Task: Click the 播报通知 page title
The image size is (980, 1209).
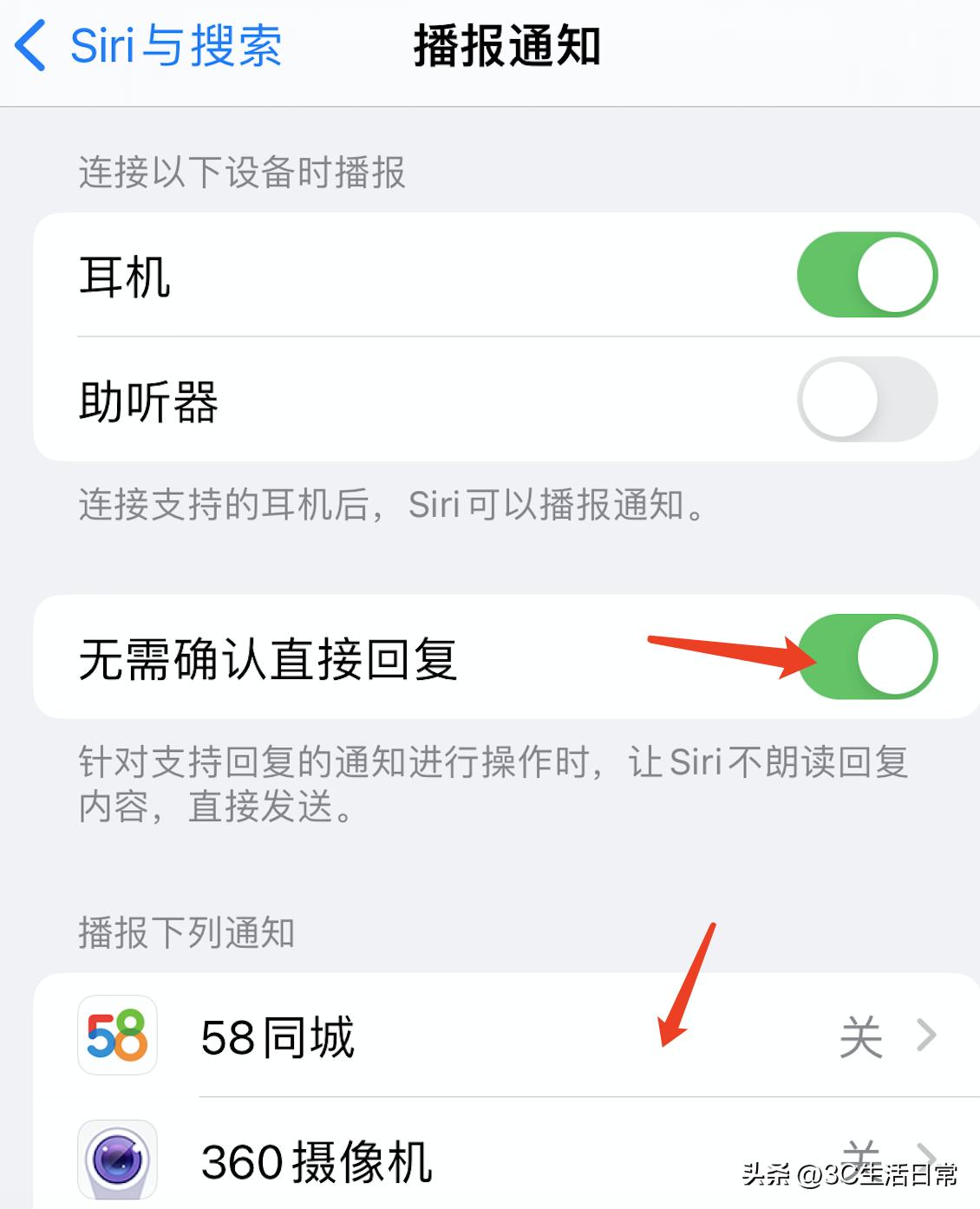Action: (x=510, y=49)
